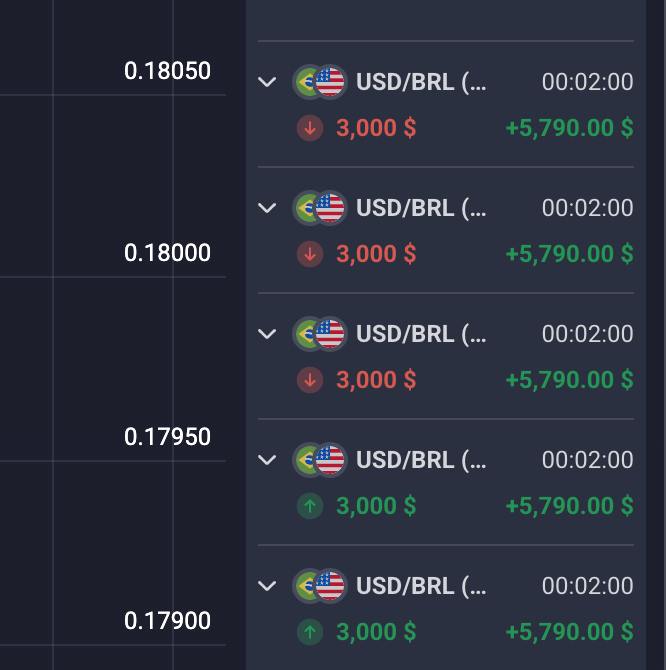This screenshot has width=666, height=670.
Task: Expand the last USD/BRL trade in the list
Action: click(x=267, y=586)
